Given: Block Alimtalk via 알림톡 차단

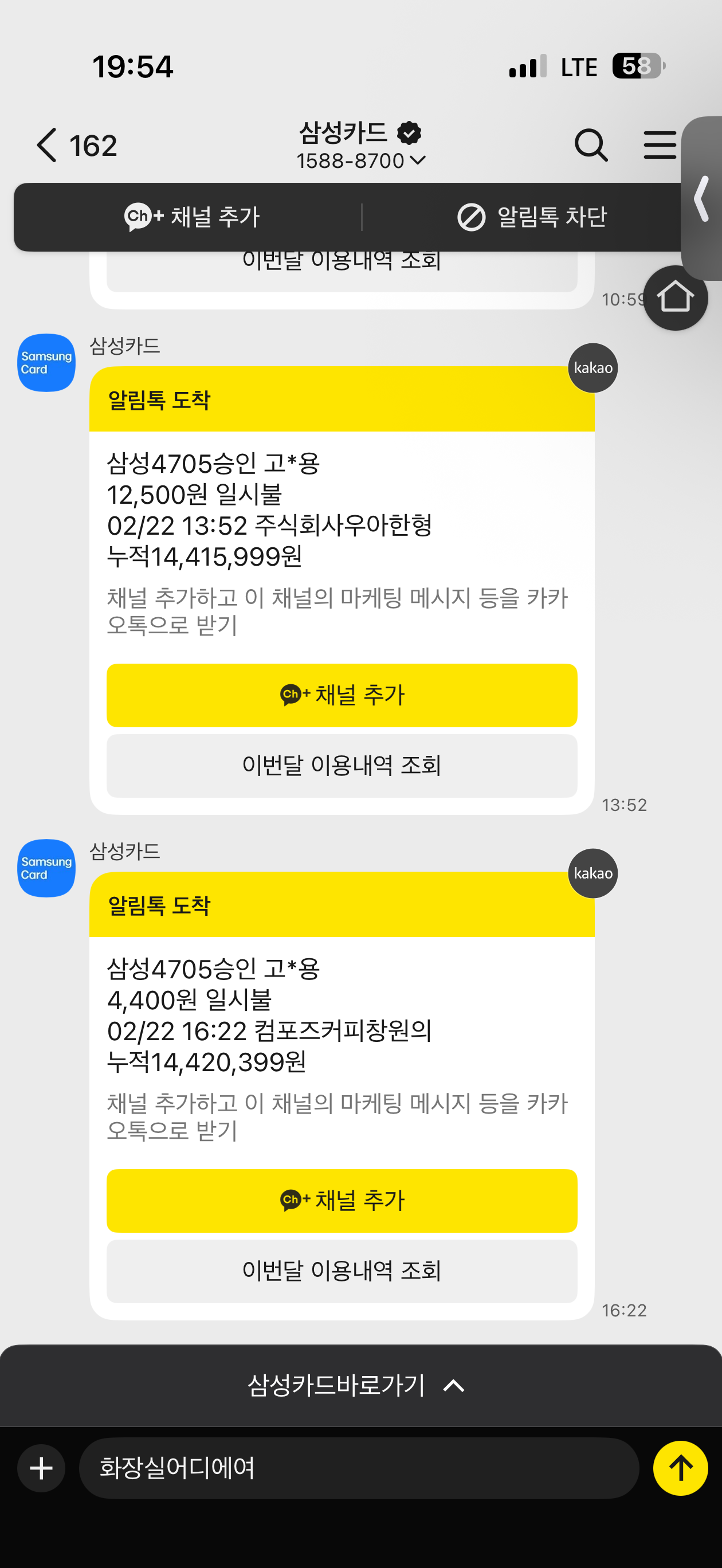Looking at the screenshot, I should click(532, 217).
